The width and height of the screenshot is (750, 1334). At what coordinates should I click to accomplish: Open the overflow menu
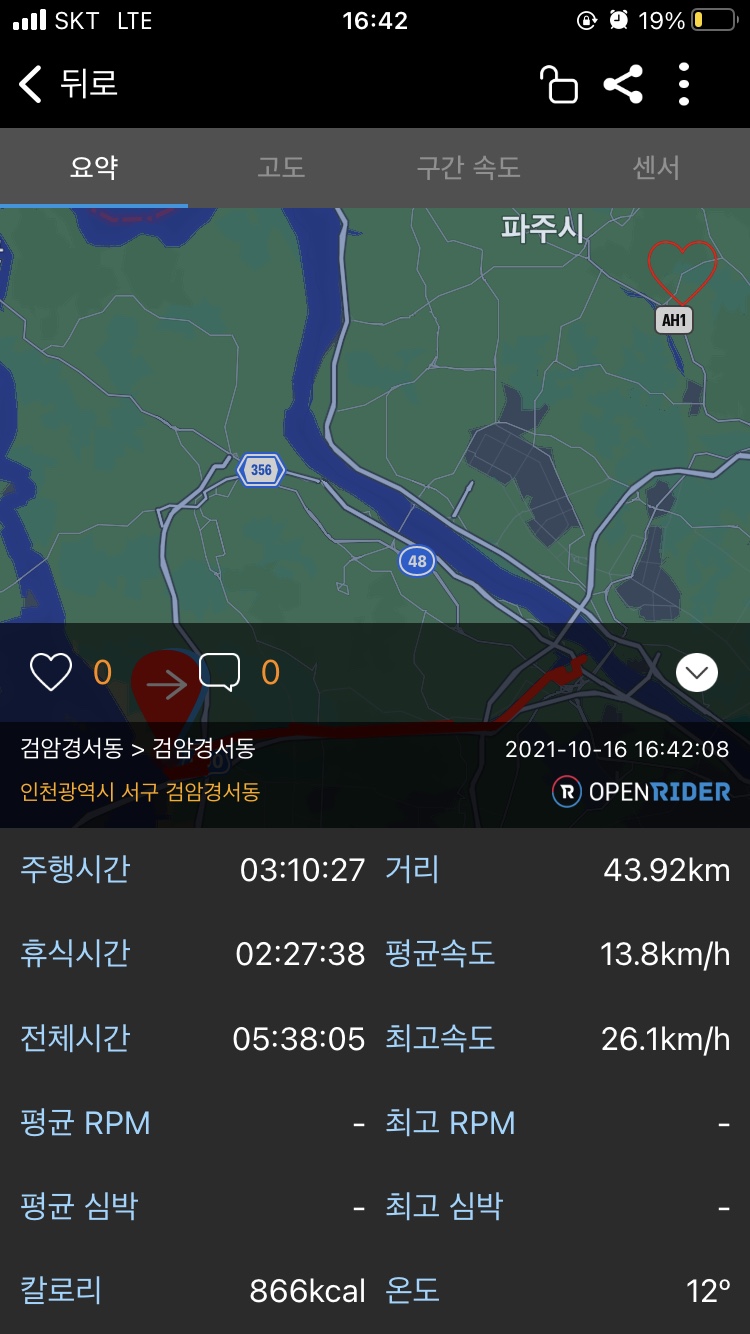[x=684, y=84]
